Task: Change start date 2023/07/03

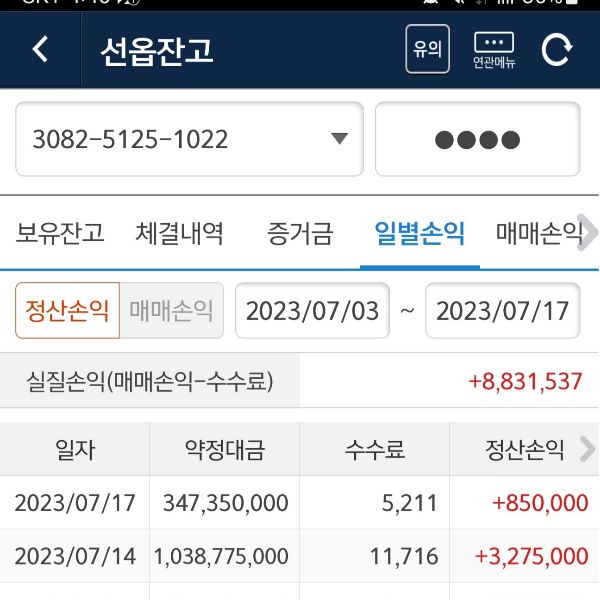Action: (312, 310)
